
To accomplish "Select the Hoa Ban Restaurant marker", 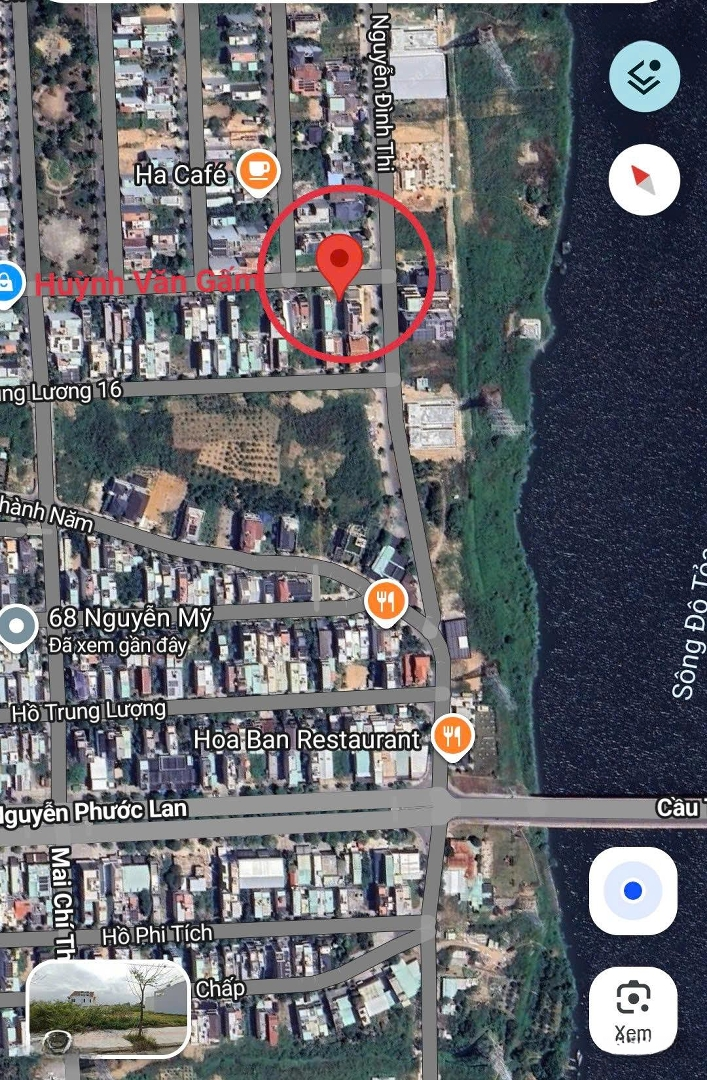I will point(453,738).
